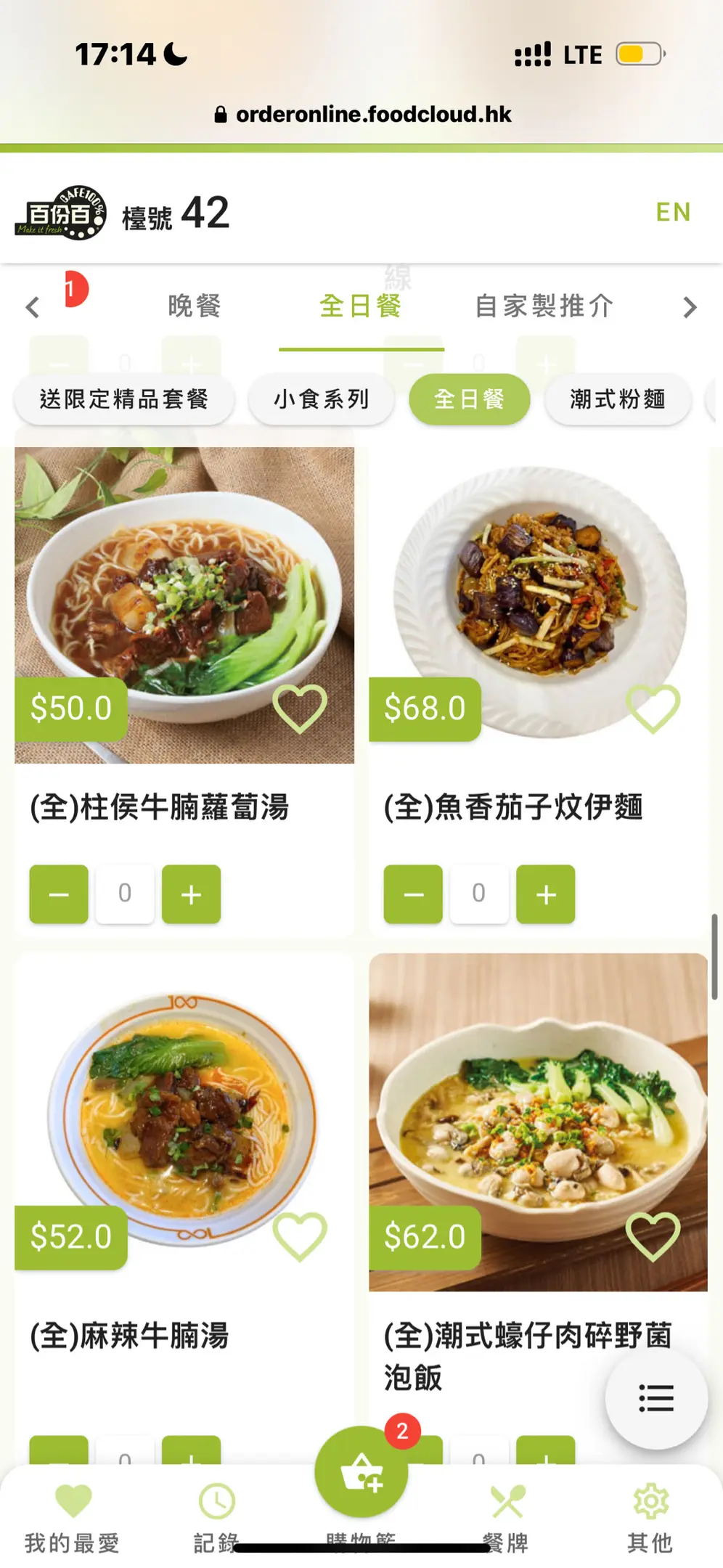723x1568 pixels.
Task: Select the 送限定精品套餐 chip
Action: 124,399
